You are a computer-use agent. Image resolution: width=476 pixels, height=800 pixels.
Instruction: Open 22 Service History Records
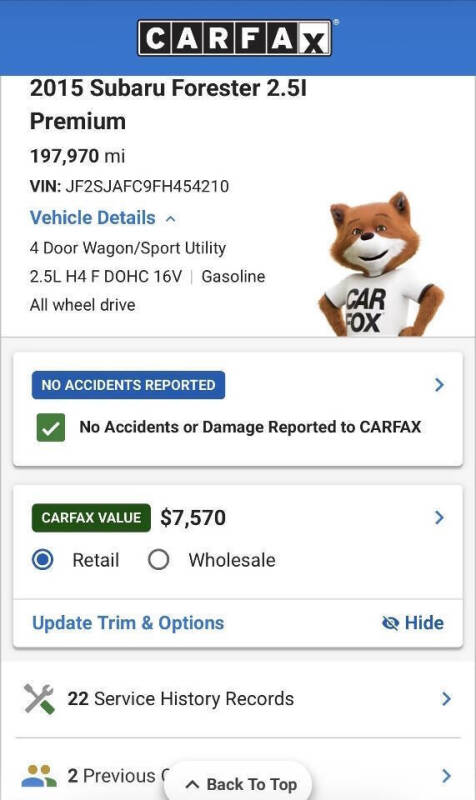pyautogui.click(x=238, y=698)
